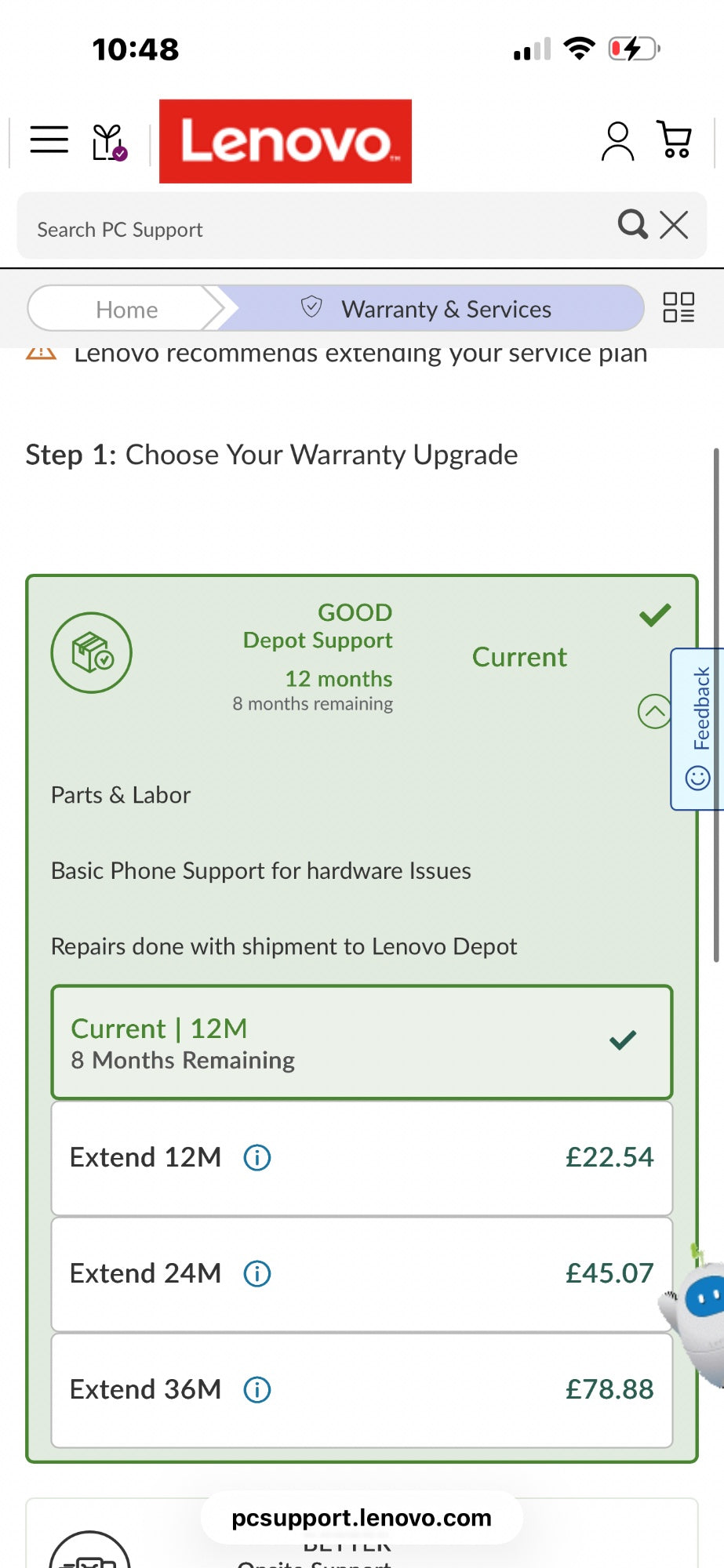Collapse the Good Depot Support card
The width and height of the screenshot is (724, 1568).
[654, 711]
